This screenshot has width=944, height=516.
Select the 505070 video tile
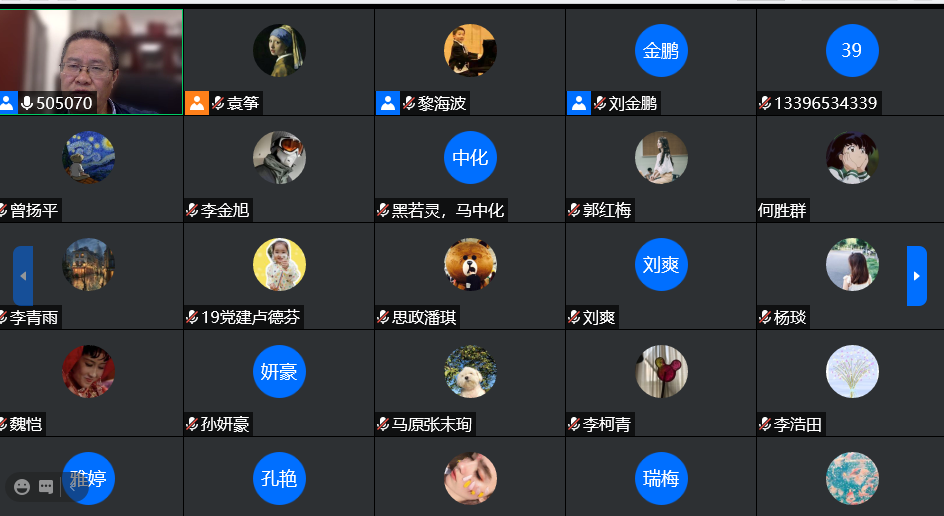click(x=91, y=62)
